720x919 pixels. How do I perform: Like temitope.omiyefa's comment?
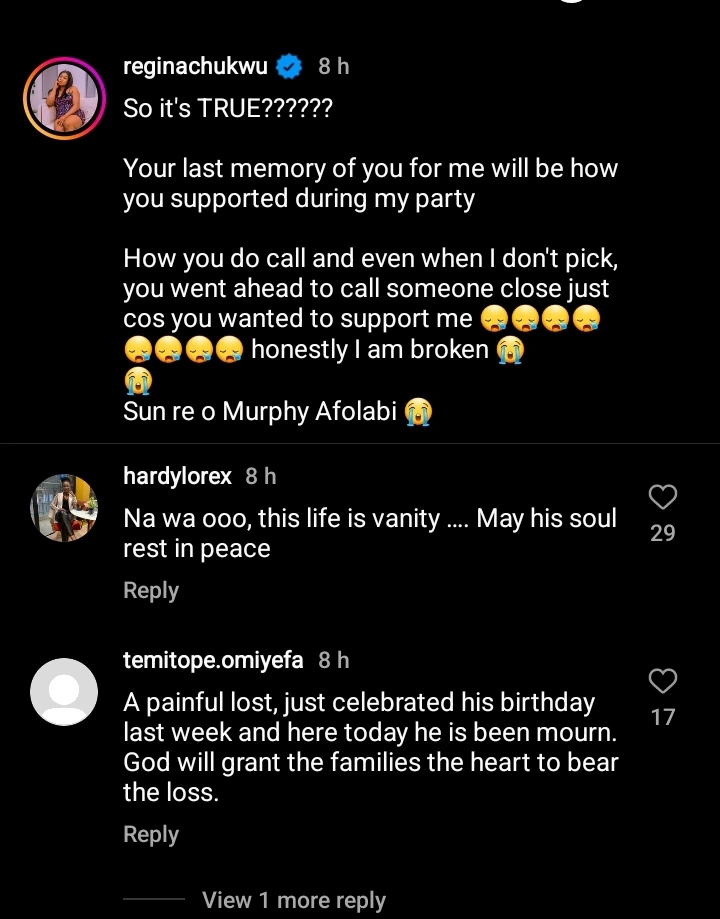[x=663, y=682]
